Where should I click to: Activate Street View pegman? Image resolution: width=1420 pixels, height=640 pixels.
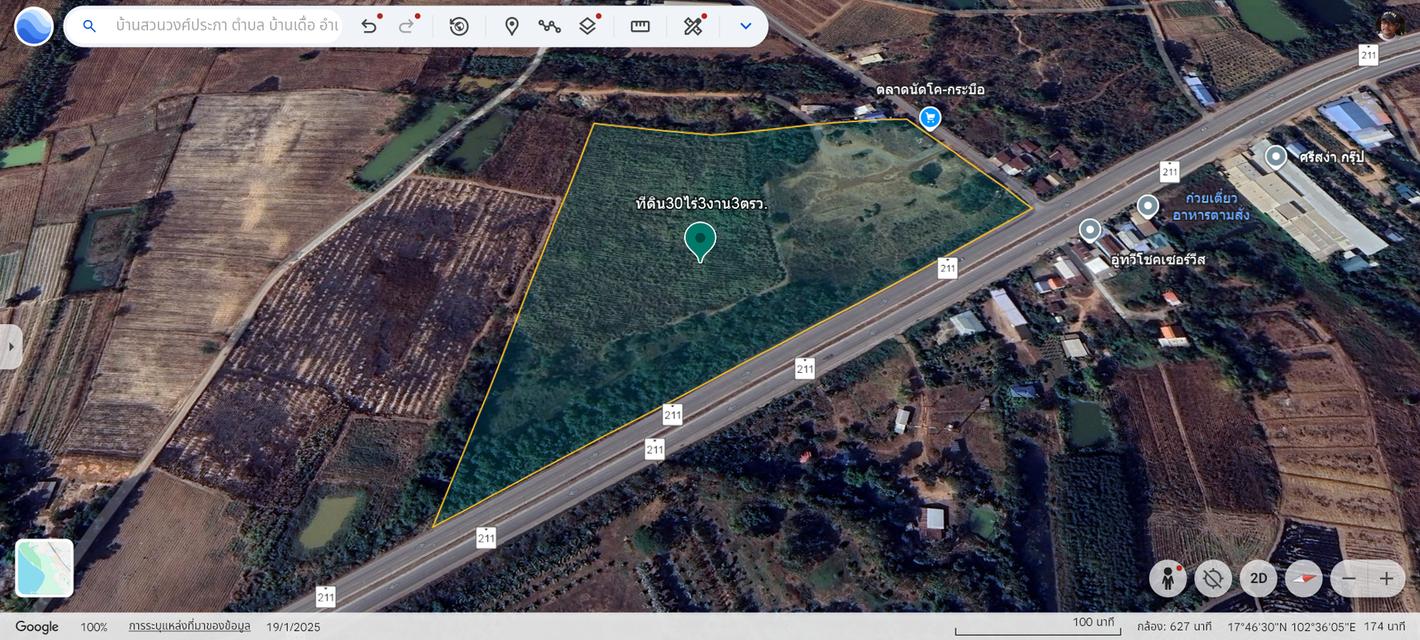1167,578
